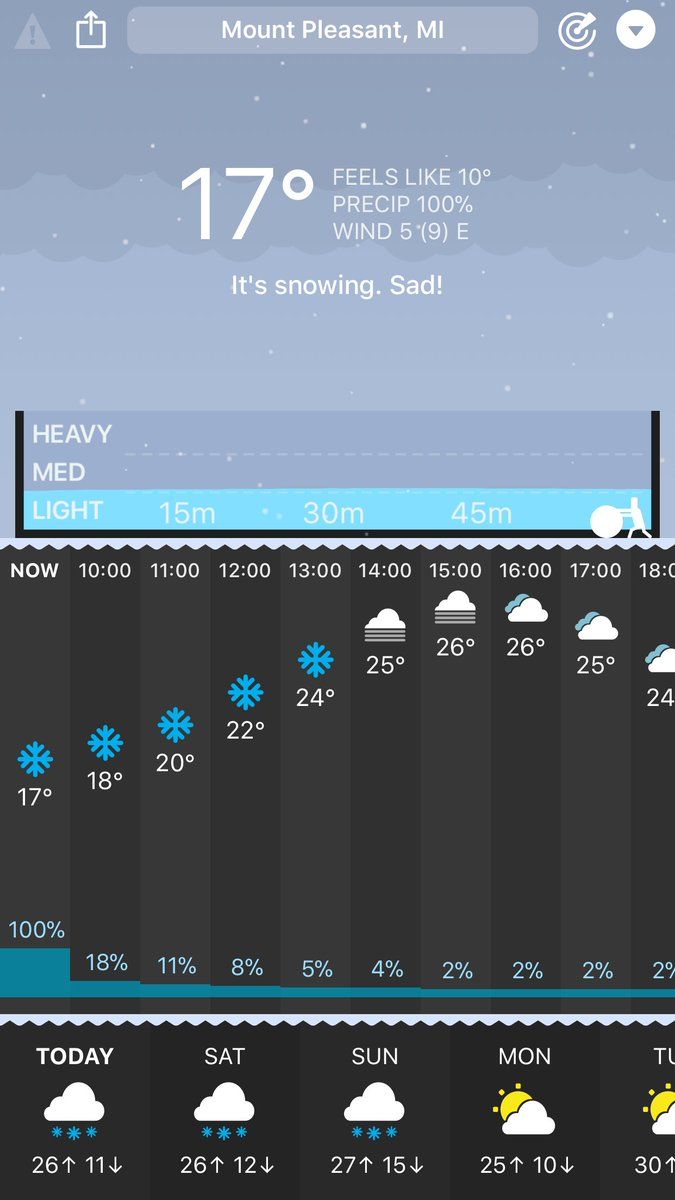Share the current weather report

[x=91, y=31]
